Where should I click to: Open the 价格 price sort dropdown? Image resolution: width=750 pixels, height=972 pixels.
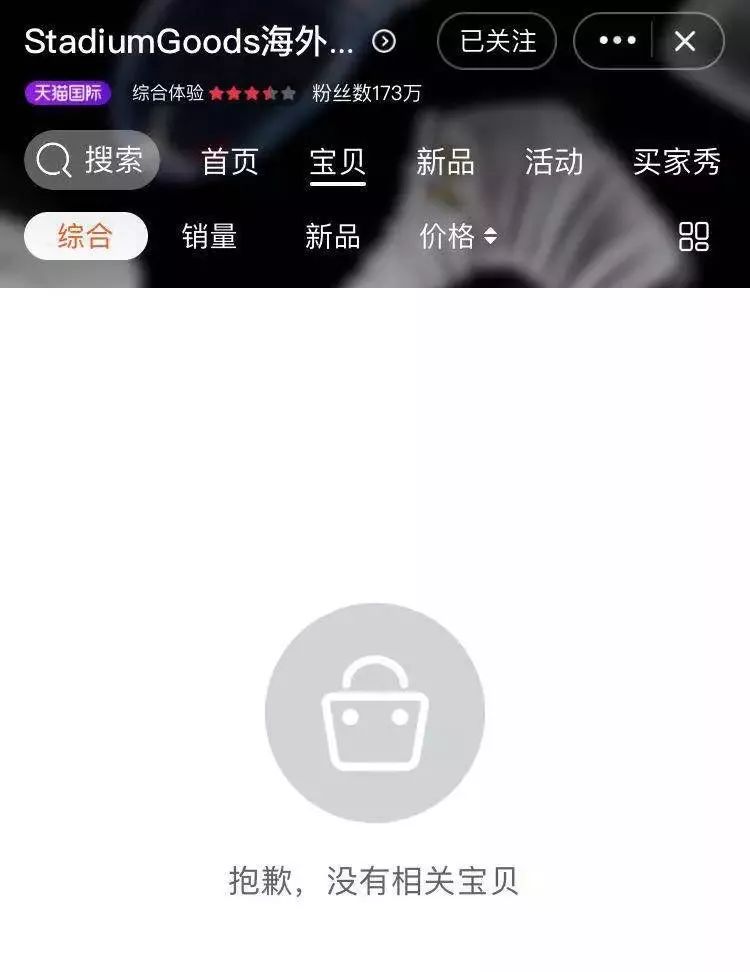click(453, 236)
